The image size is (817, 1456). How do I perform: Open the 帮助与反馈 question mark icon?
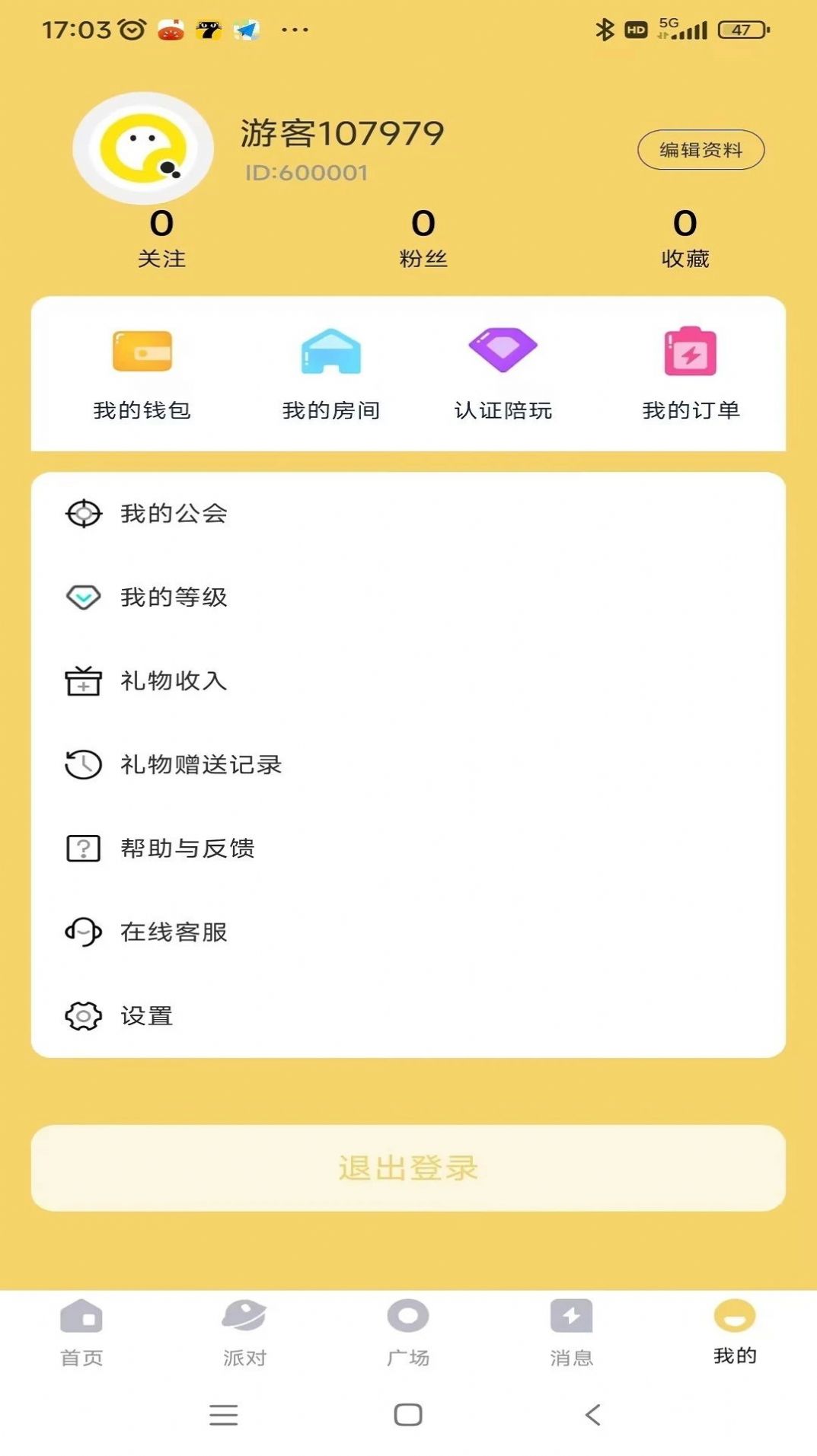coord(84,849)
